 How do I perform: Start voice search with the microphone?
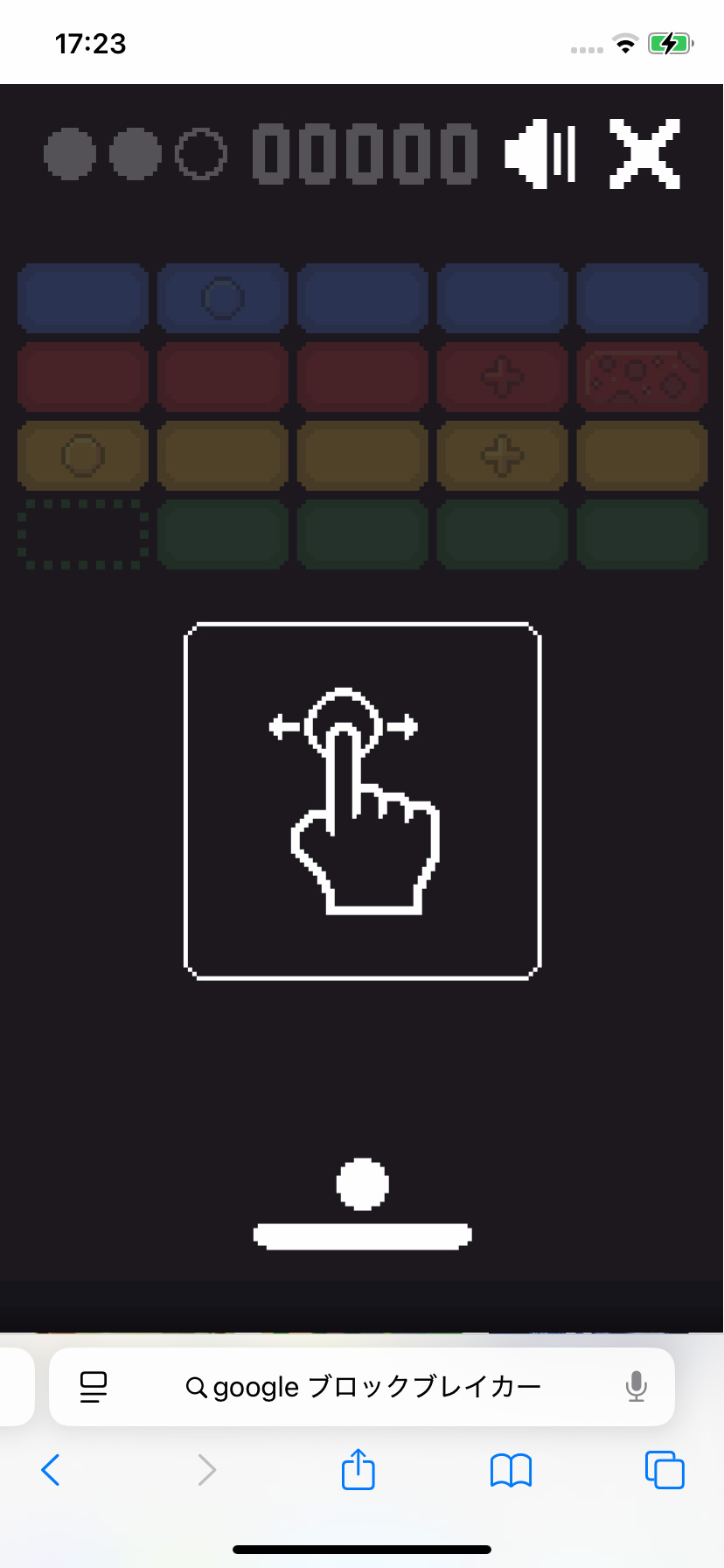pos(637,1387)
